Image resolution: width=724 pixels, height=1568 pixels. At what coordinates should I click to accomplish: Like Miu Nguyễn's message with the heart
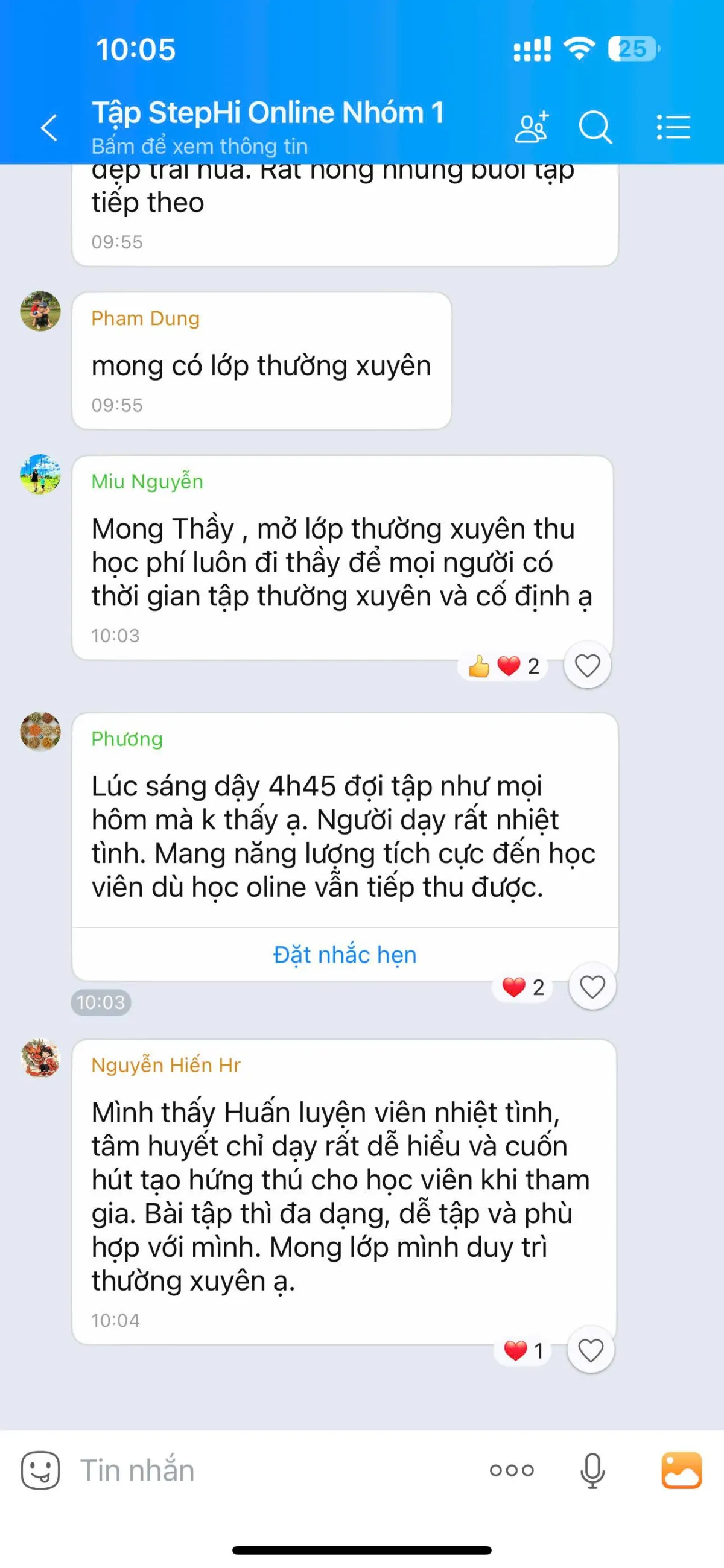[588, 665]
